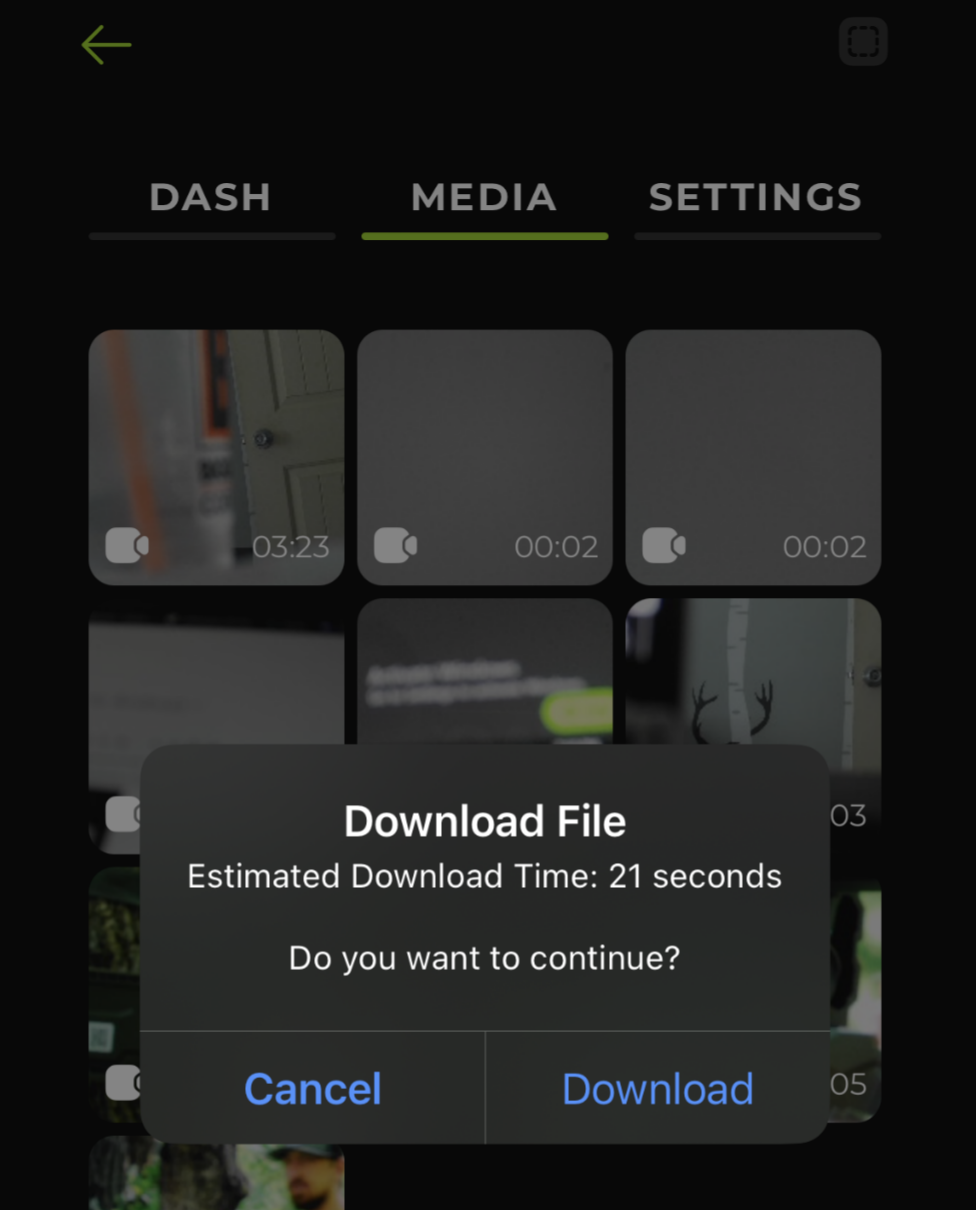Cancel the download dialog

coord(312,1089)
